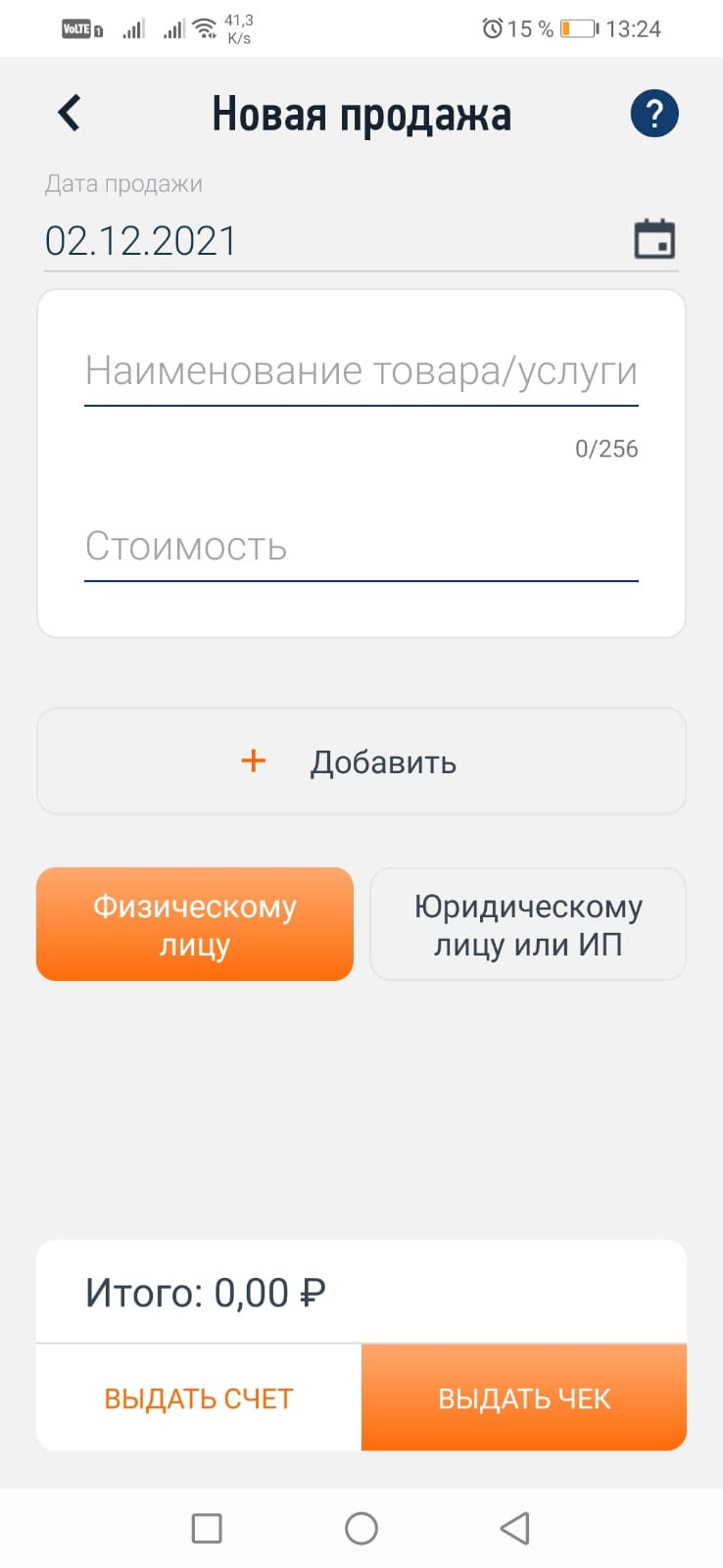Image resolution: width=723 pixels, height=1568 pixels.
Task: Tap the battery indicator icon
Action: 578,28
